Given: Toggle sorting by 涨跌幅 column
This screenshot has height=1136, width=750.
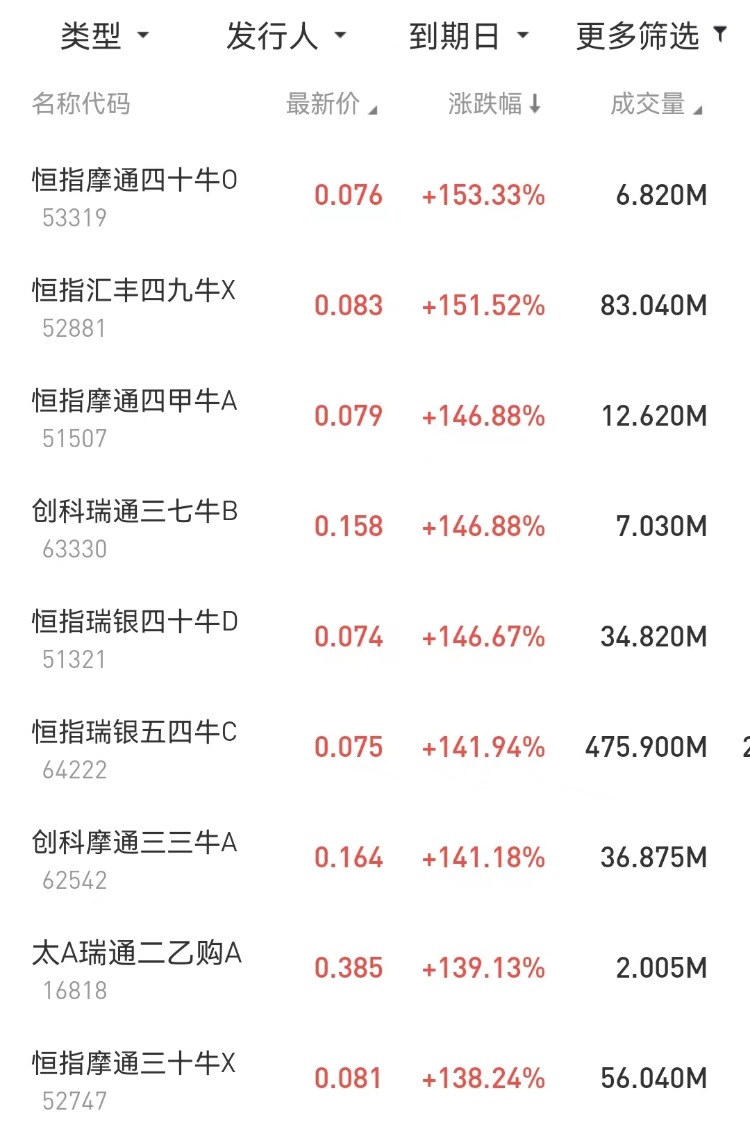Looking at the screenshot, I should [x=494, y=104].
